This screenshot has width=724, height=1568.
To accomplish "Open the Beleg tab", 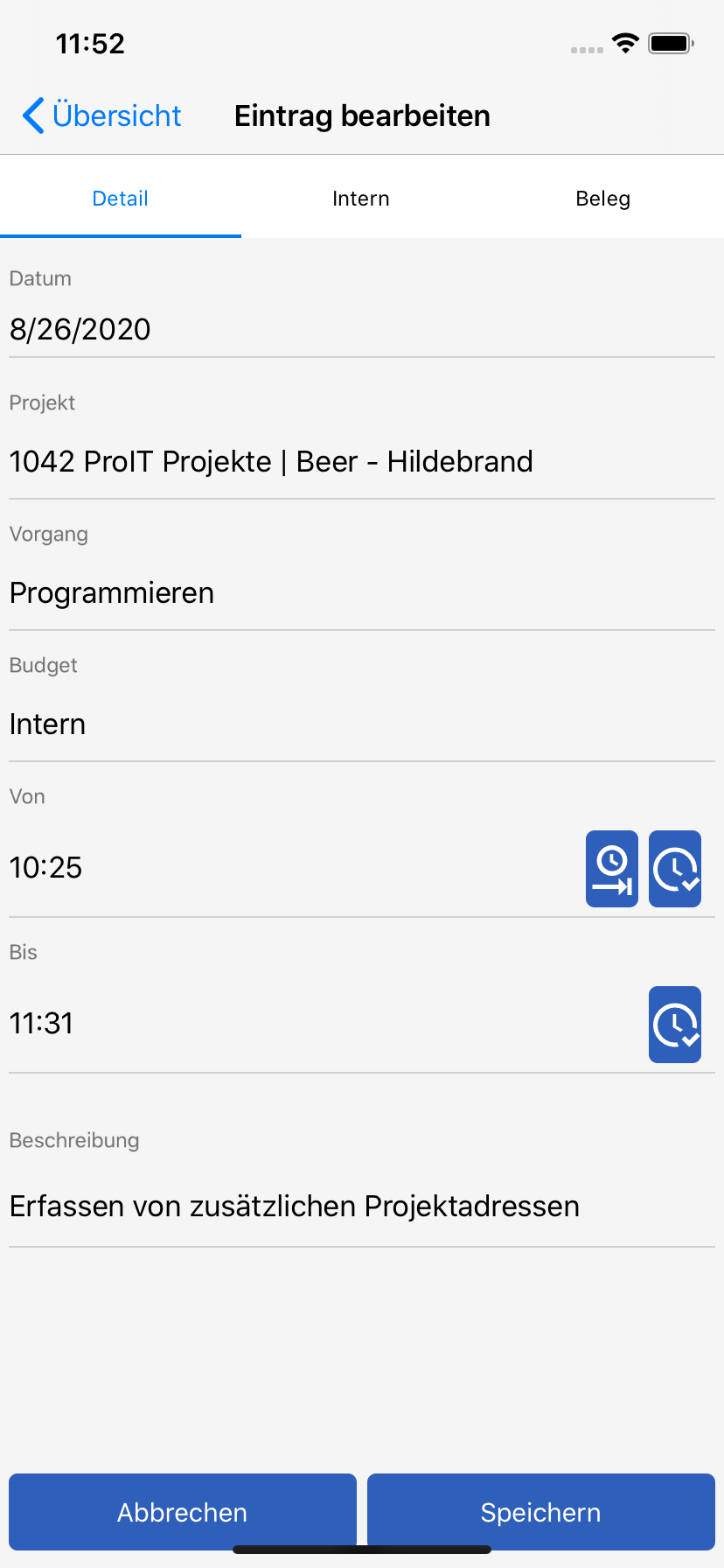I will [602, 199].
